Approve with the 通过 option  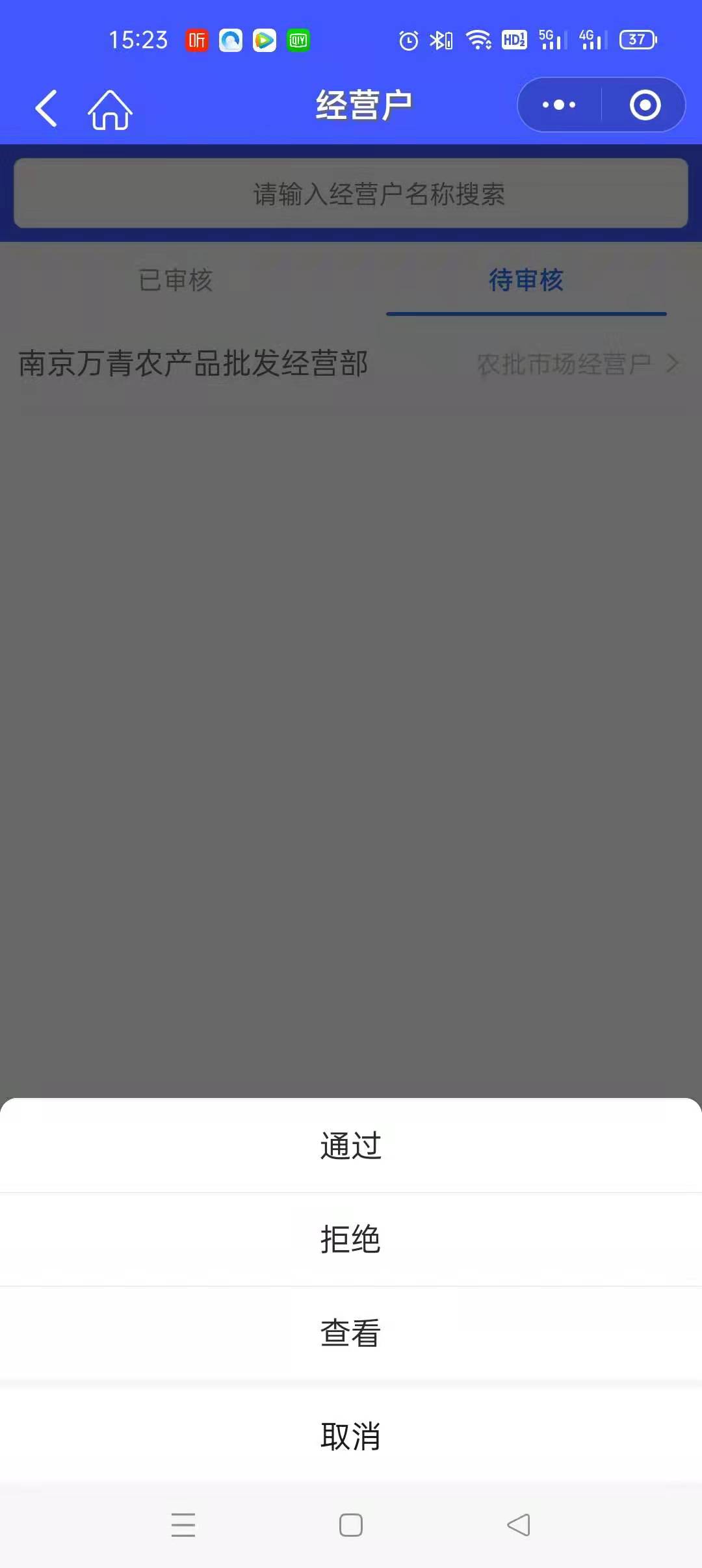(x=351, y=1145)
